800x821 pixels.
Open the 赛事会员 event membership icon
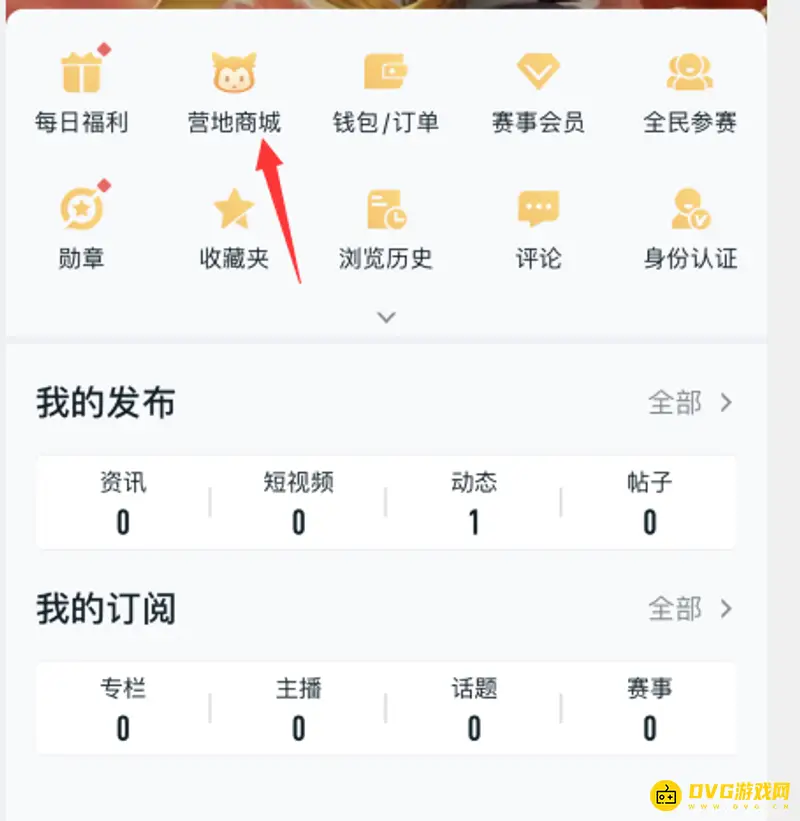point(538,90)
